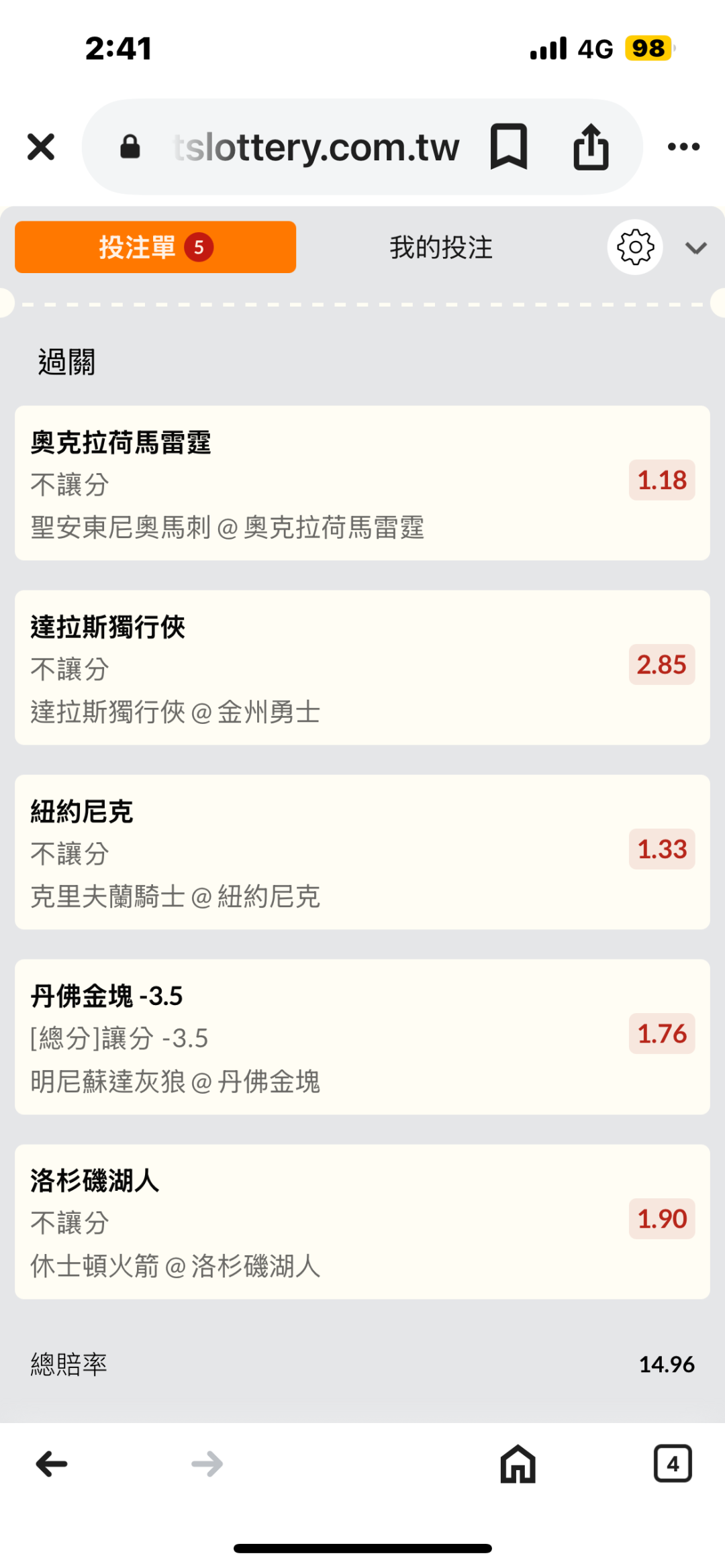Open the tab switcher showing 4 tabs
725x1568 pixels.
coord(673,1463)
